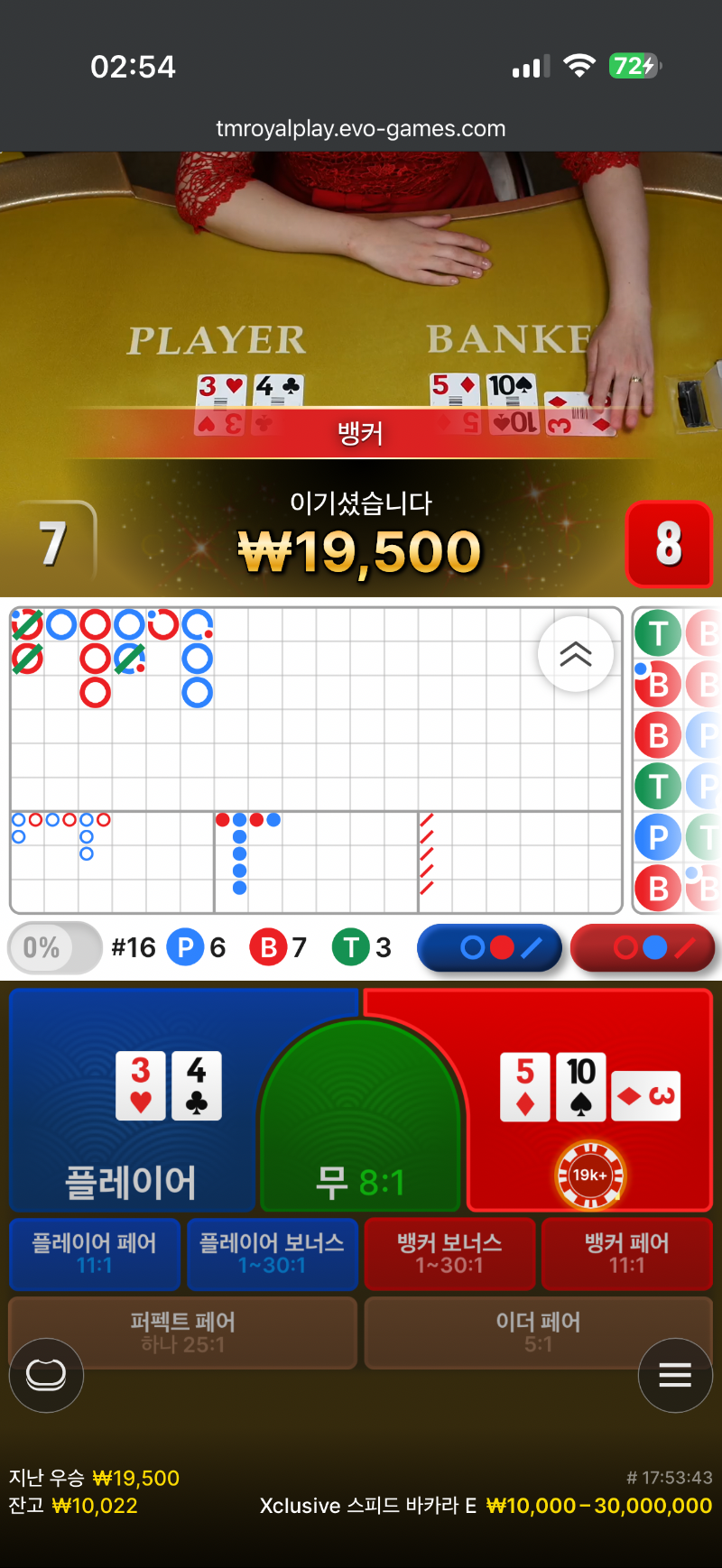Viewport: 722px width, 1568px height.
Task: Show the red banker next-round prediction
Action: pyautogui.click(x=642, y=947)
